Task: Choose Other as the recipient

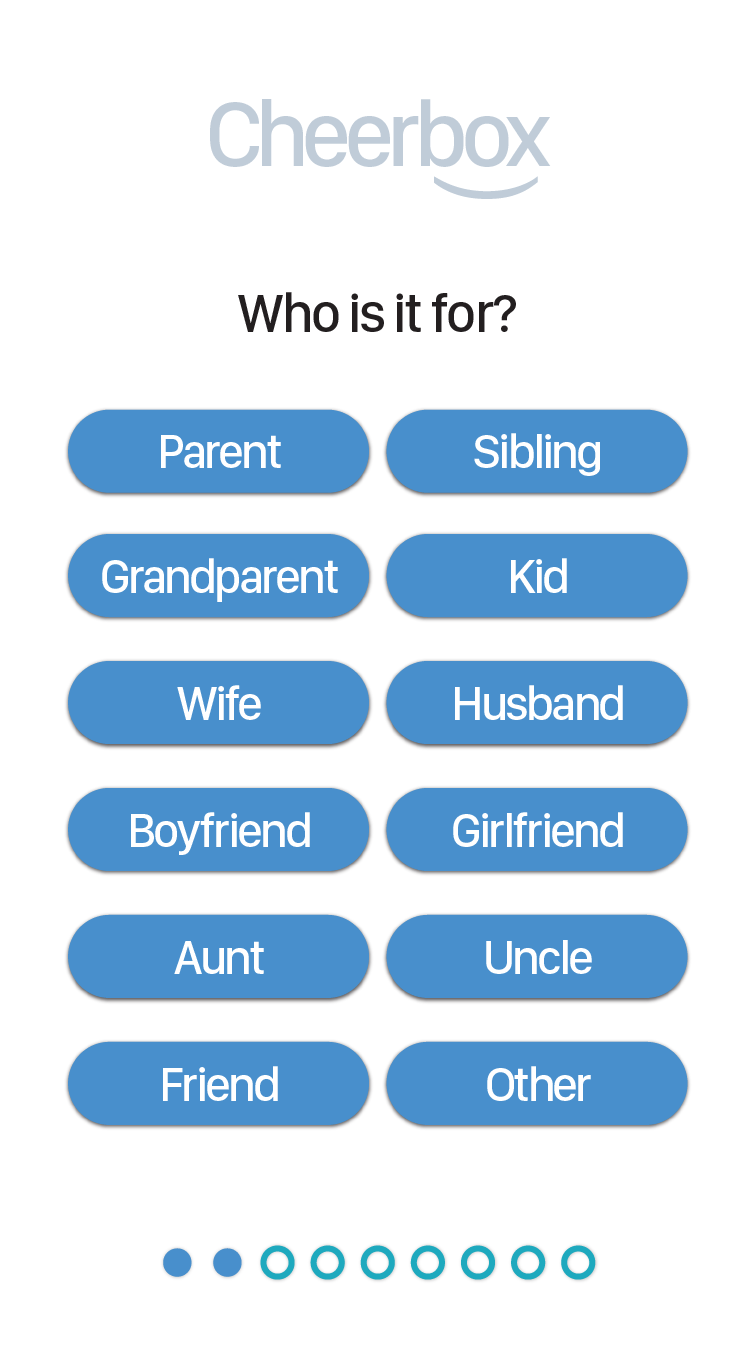Action: pyautogui.click(x=537, y=1084)
